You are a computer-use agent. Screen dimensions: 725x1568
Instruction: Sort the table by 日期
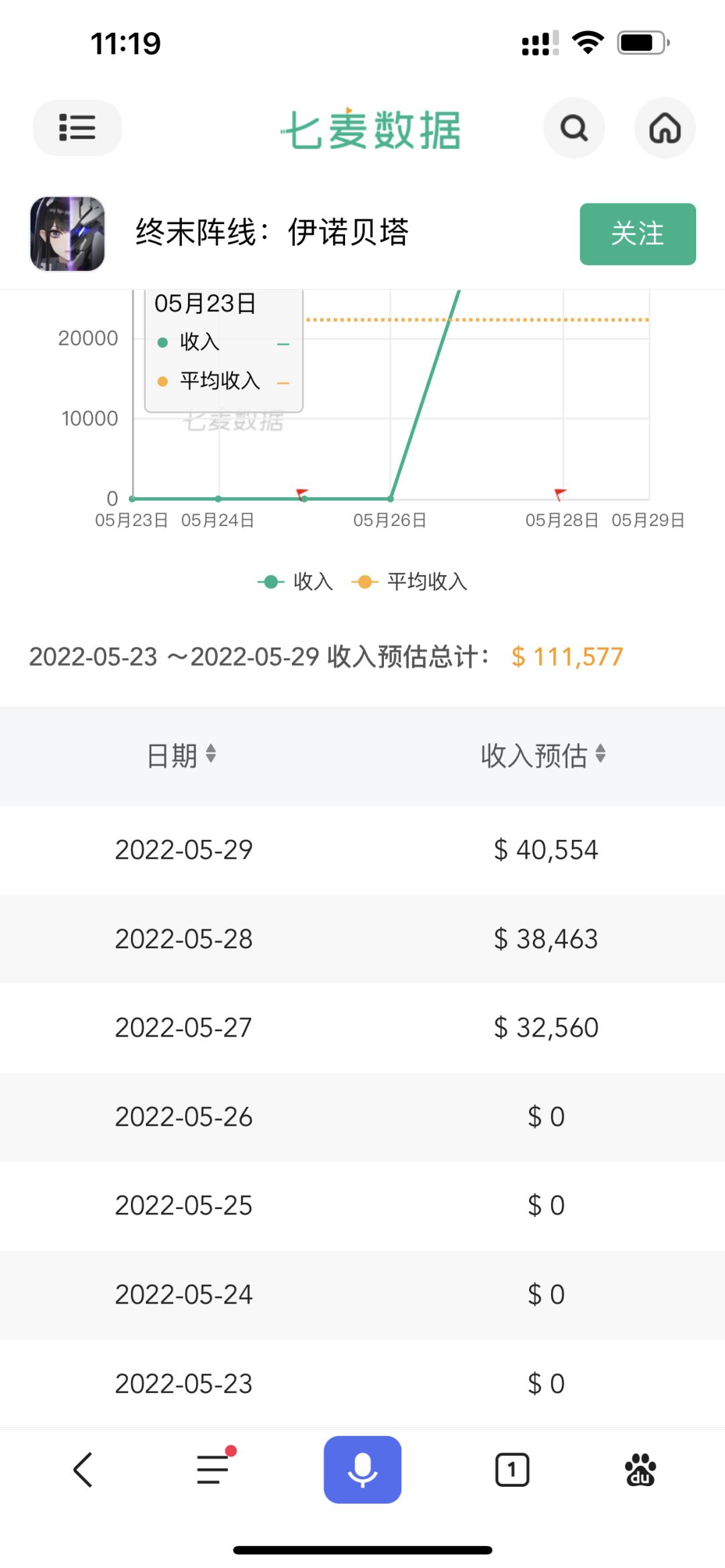tap(181, 755)
